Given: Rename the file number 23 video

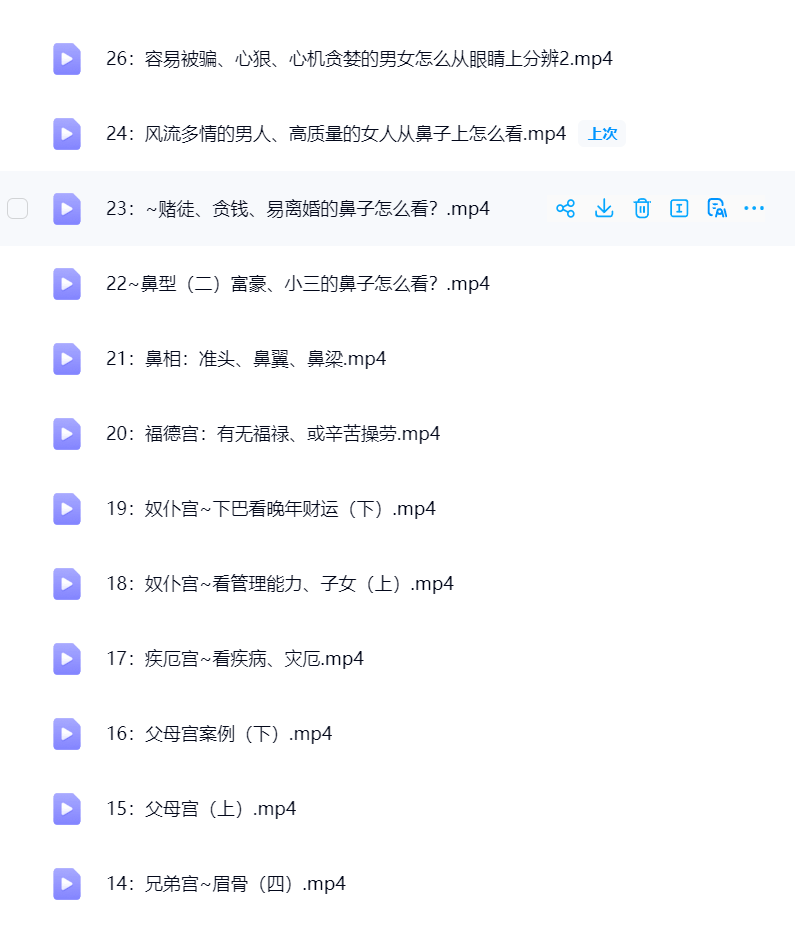Looking at the screenshot, I should pos(679,208).
